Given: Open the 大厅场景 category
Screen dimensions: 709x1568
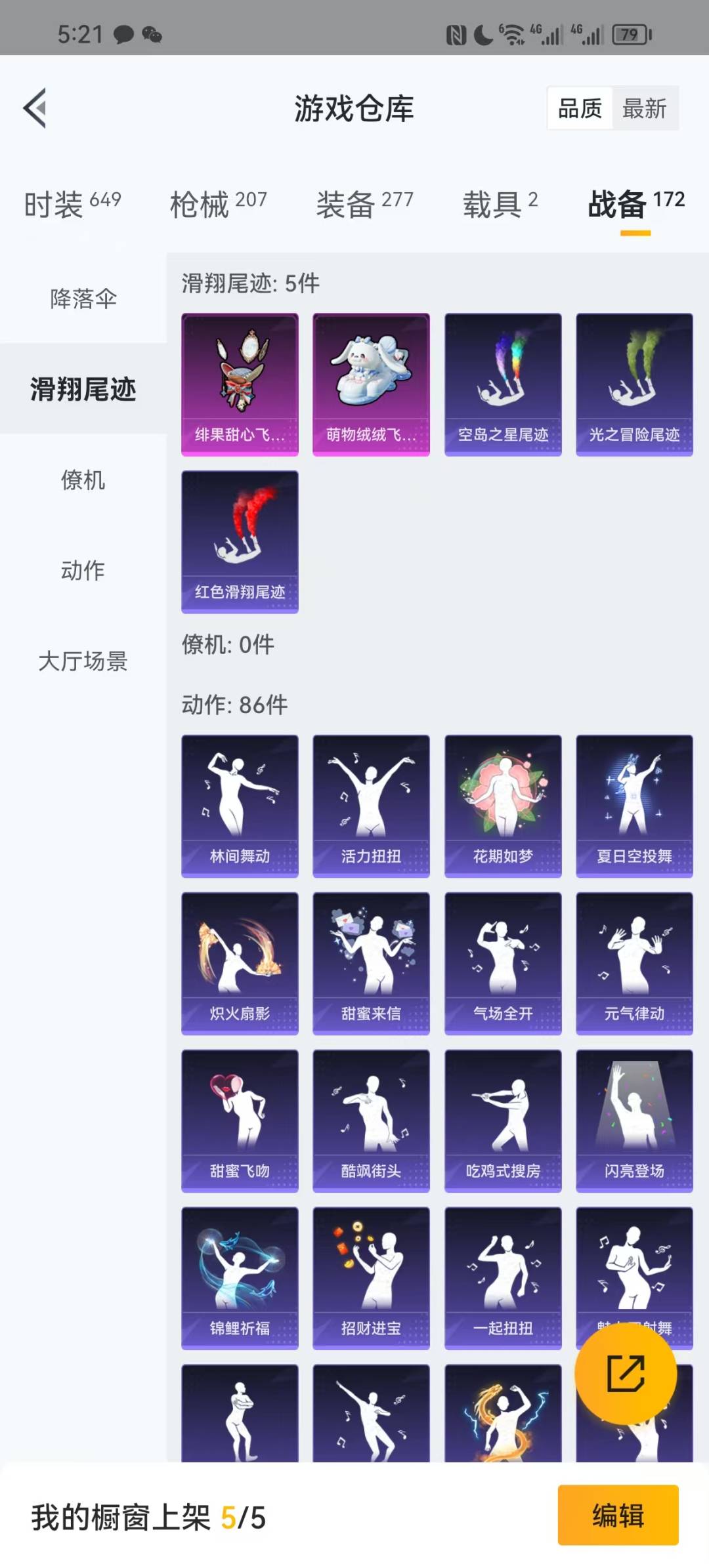Looking at the screenshot, I should pyautogui.click(x=83, y=661).
